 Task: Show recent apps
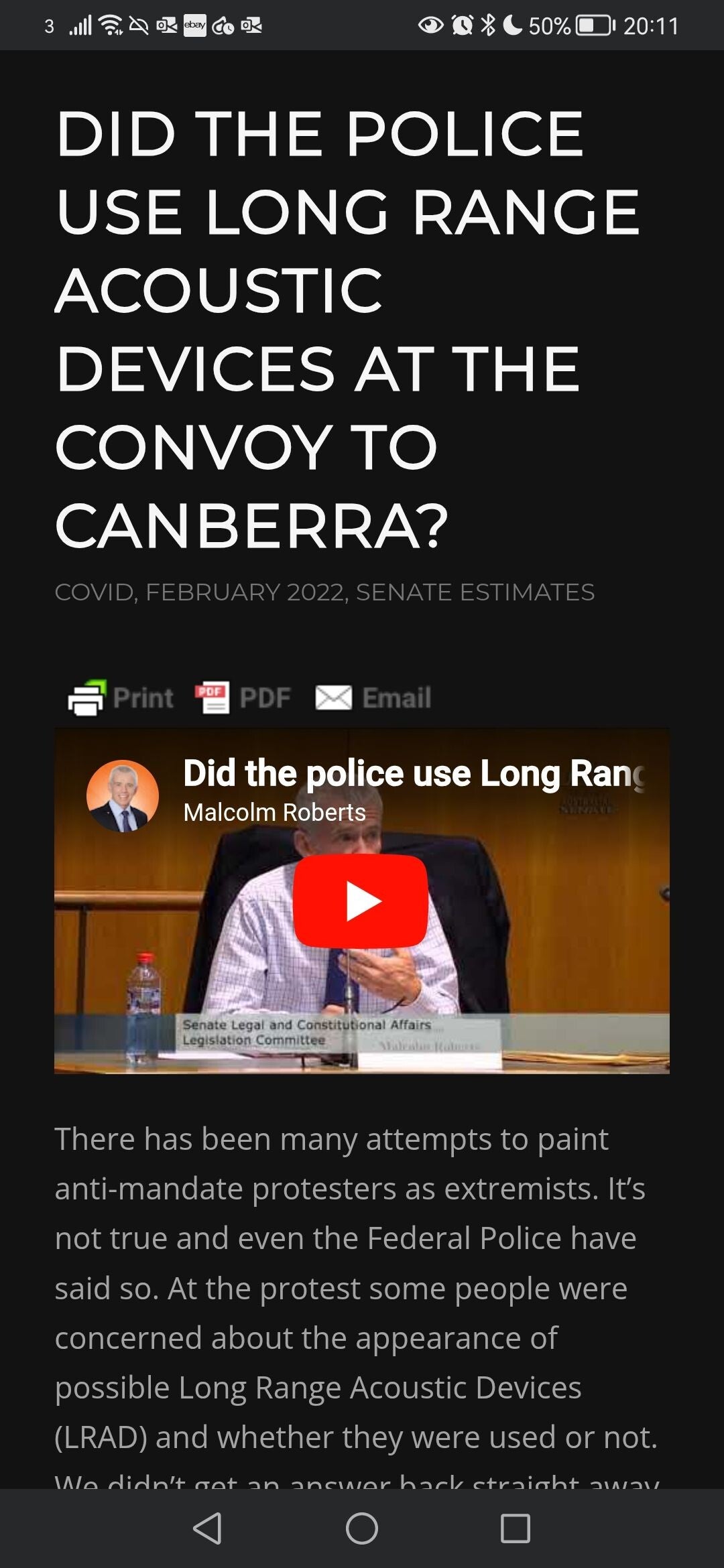516,1528
